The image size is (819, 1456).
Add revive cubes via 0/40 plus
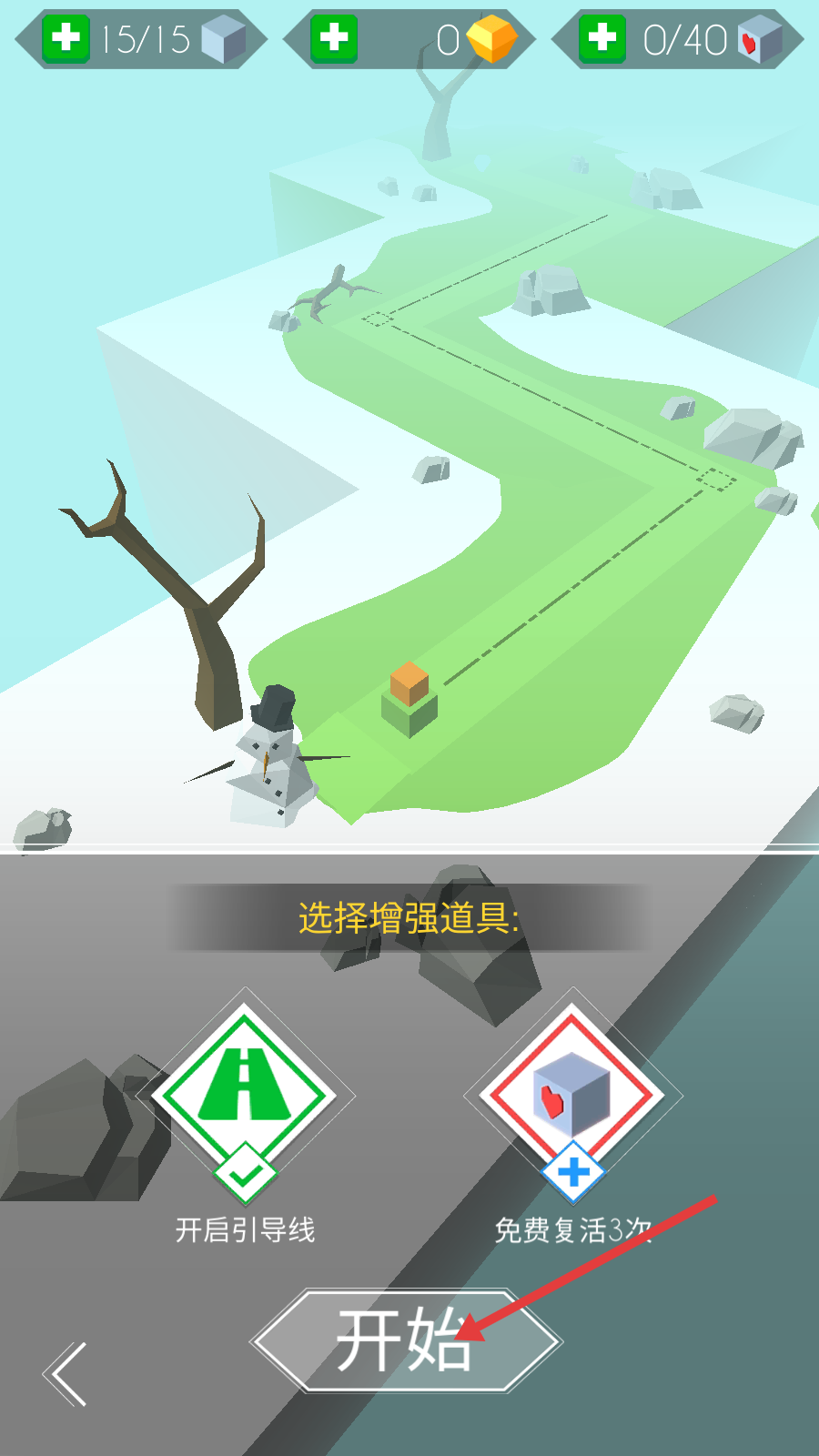point(602,39)
